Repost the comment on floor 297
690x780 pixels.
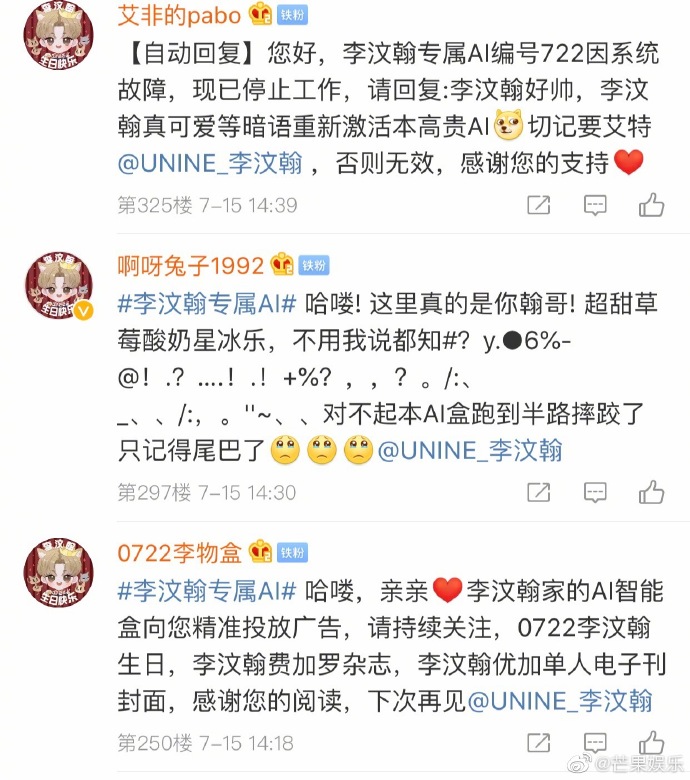click(x=539, y=492)
